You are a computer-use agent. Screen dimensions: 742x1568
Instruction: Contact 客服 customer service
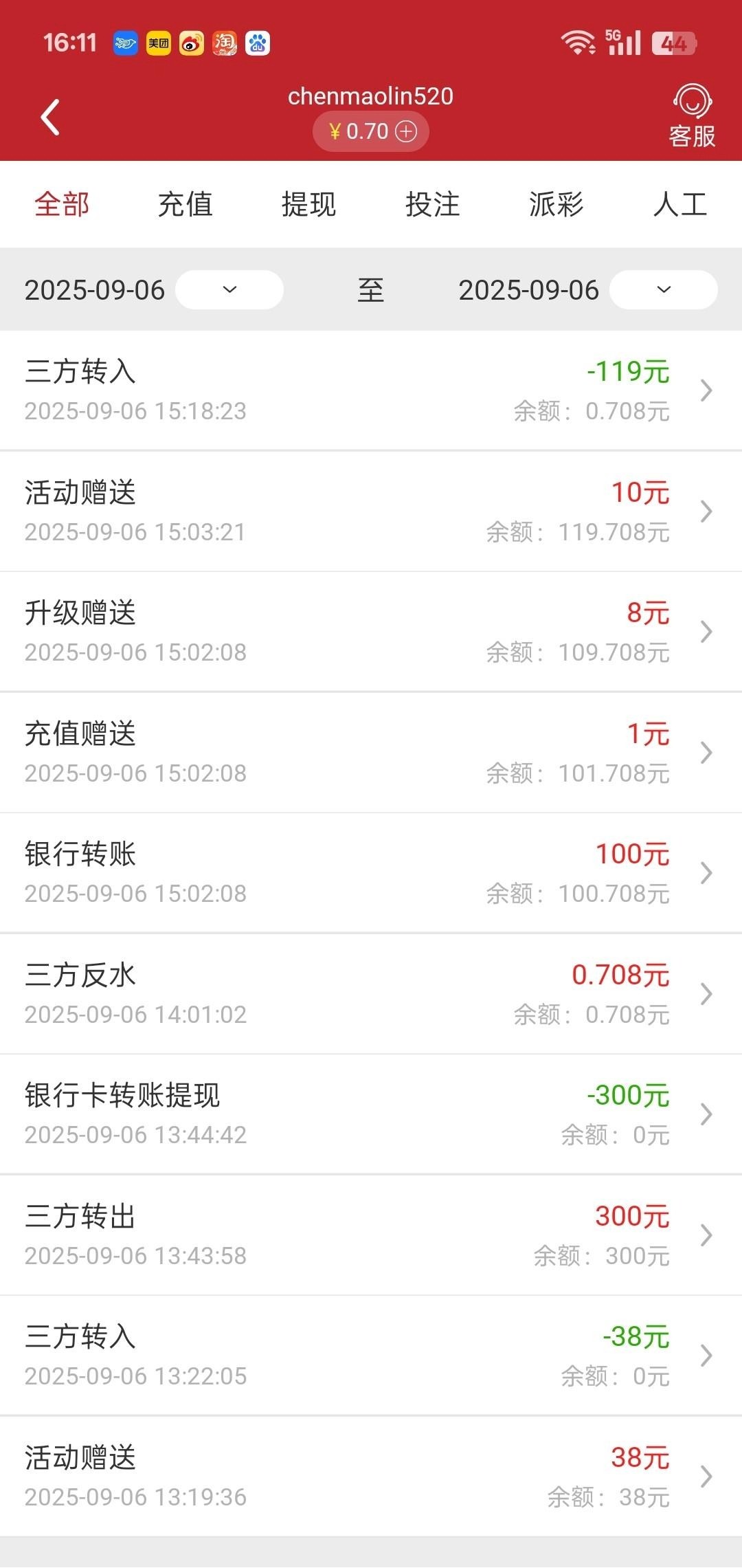point(692,117)
